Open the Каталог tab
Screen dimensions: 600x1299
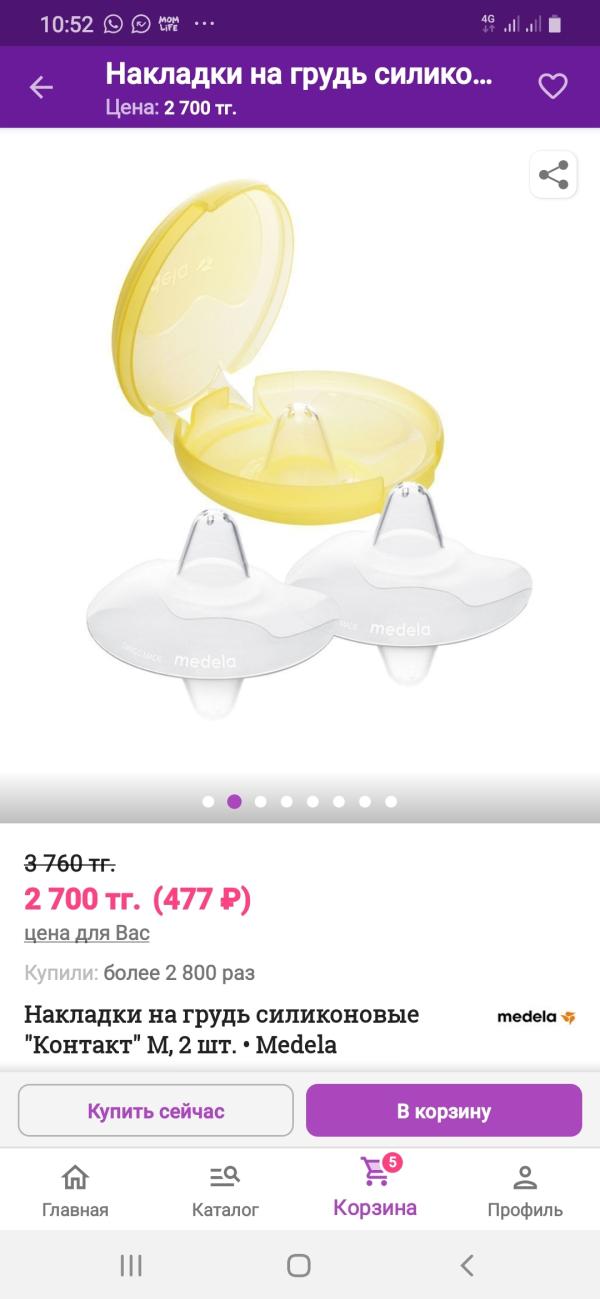click(225, 1190)
